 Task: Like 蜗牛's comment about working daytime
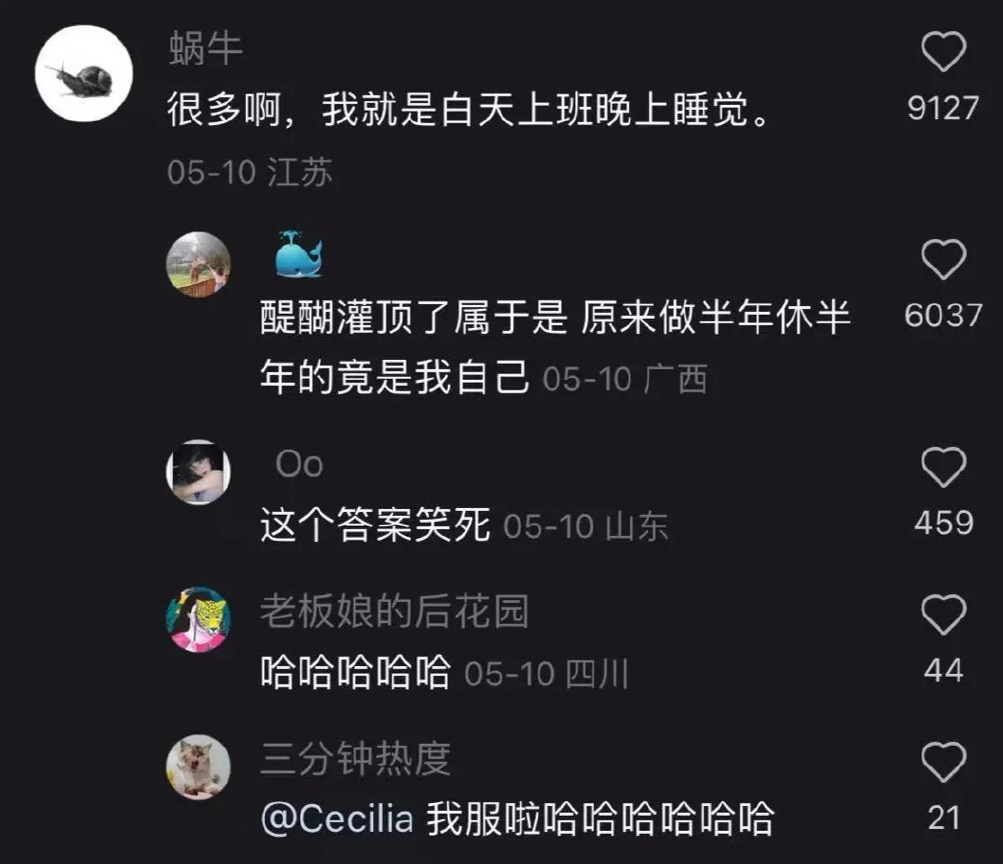942,53
